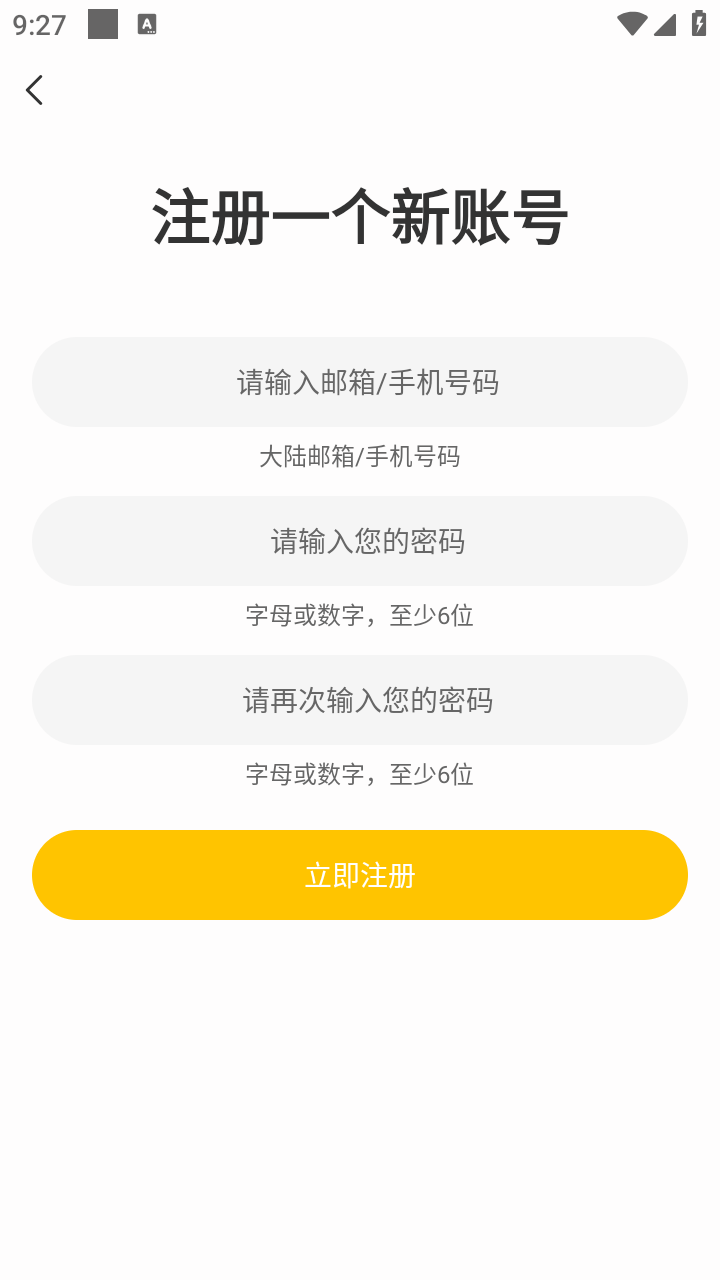Click inside the email input to start typing
The width and height of the screenshot is (720, 1280).
coord(359,382)
